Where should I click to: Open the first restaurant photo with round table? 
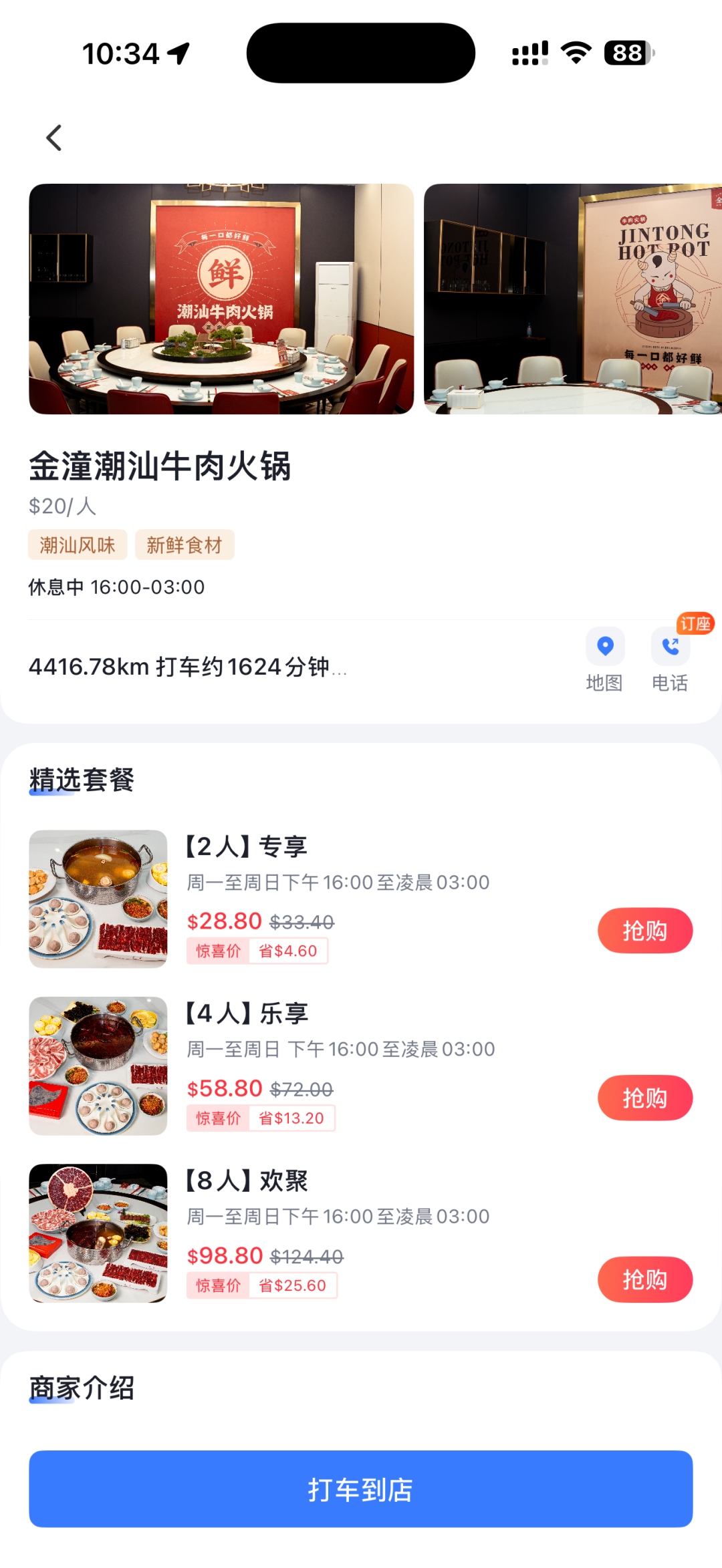(x=221, y=299)
